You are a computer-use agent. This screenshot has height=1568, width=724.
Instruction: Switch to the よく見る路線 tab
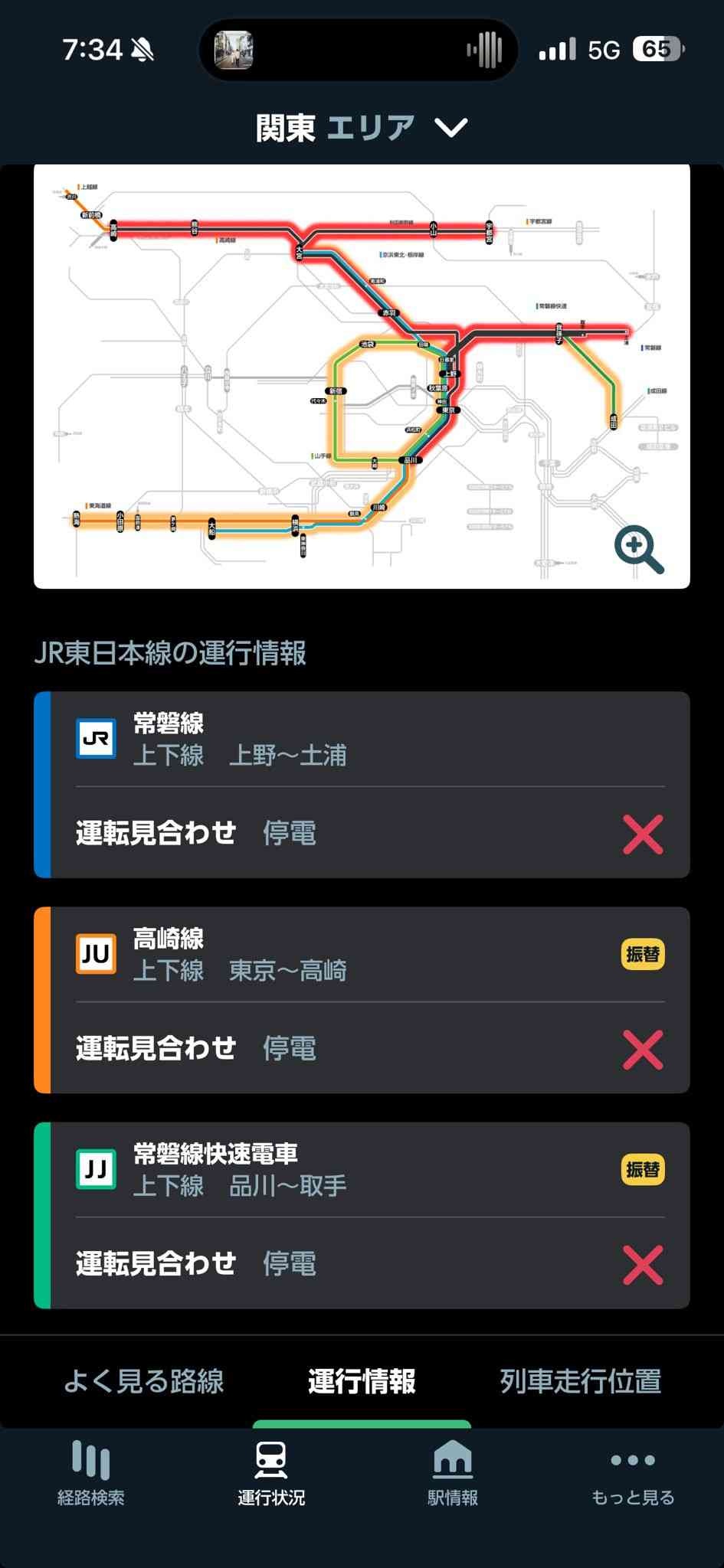[x=143, y=1381]
